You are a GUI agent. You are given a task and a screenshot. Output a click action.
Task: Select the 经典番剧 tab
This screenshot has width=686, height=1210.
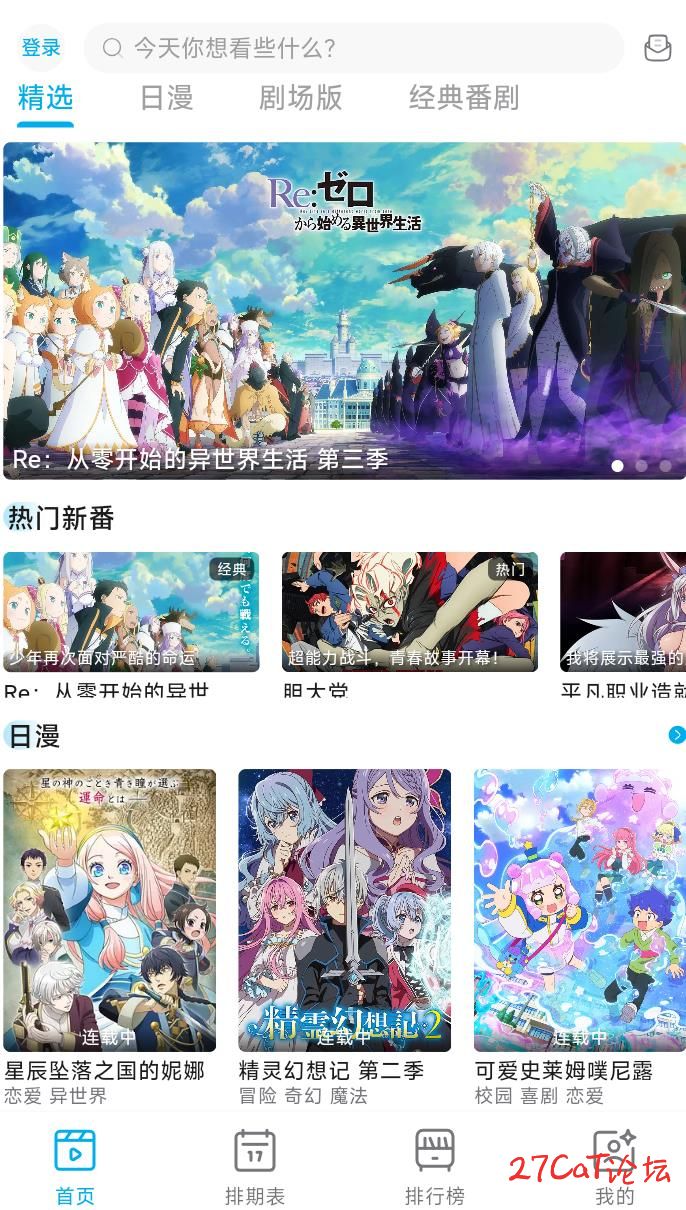coord(463,98)
